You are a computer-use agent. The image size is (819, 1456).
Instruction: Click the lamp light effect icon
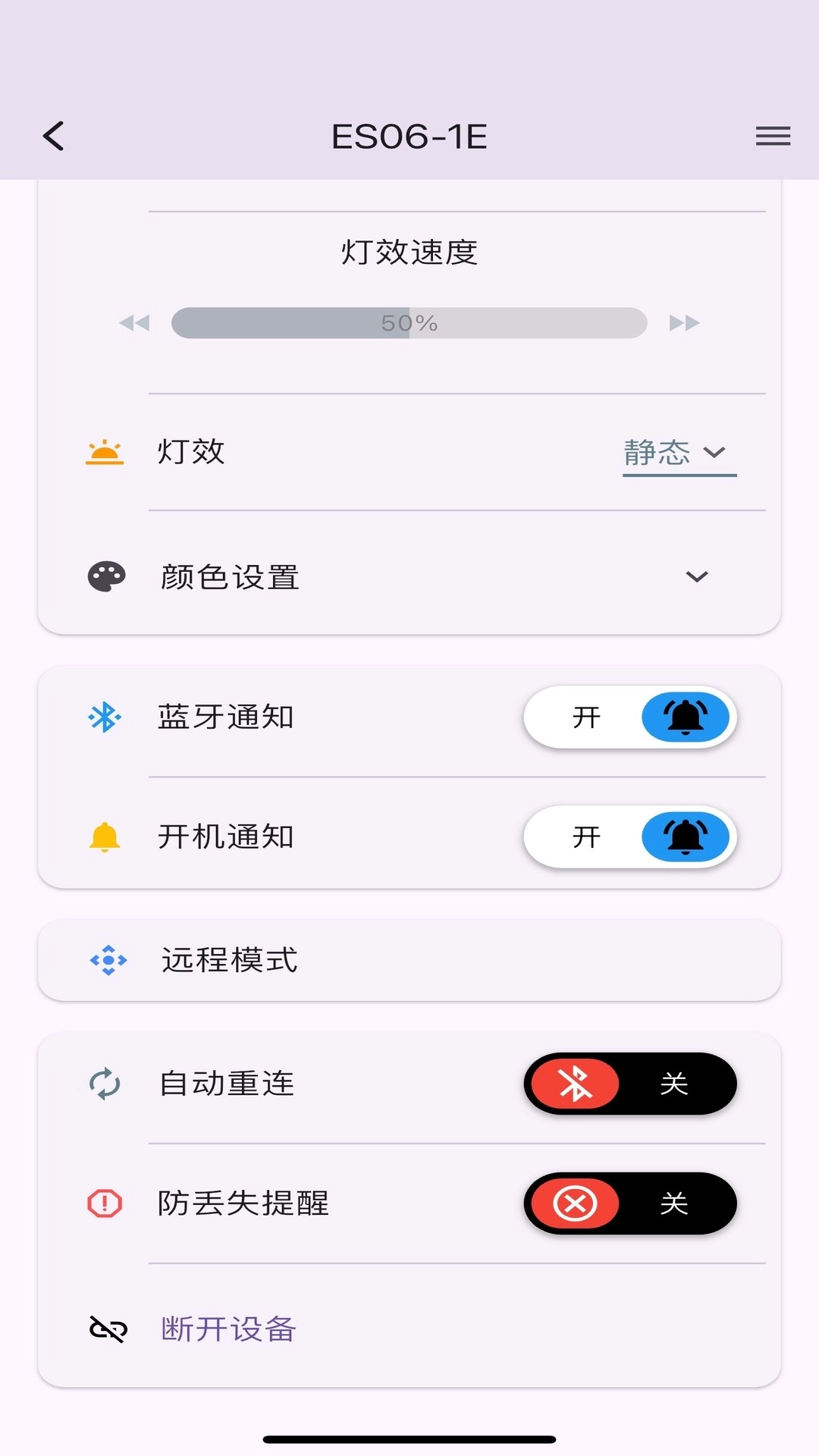(105, 452)
